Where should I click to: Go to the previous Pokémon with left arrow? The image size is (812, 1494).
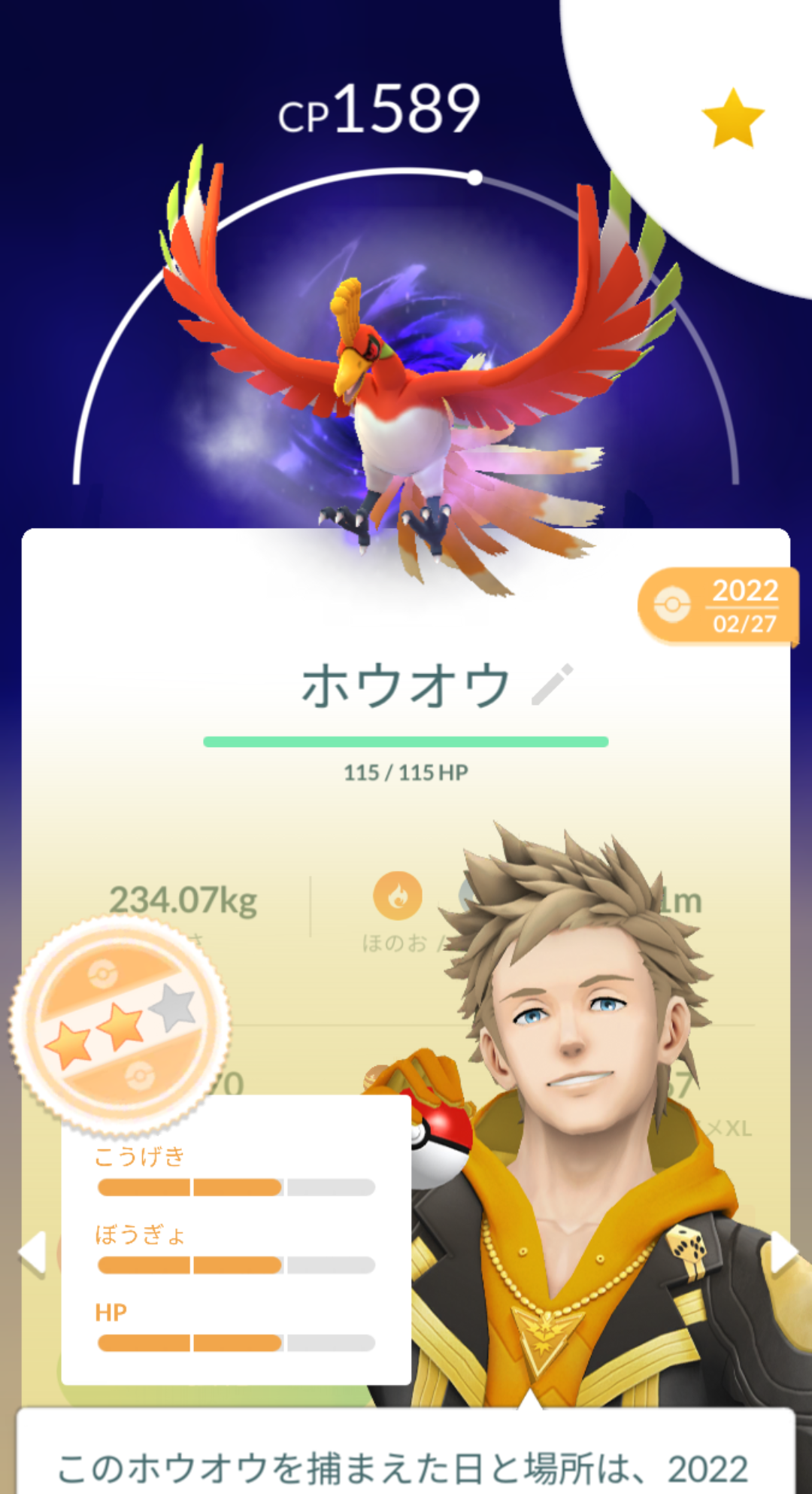pos(32,1253)
